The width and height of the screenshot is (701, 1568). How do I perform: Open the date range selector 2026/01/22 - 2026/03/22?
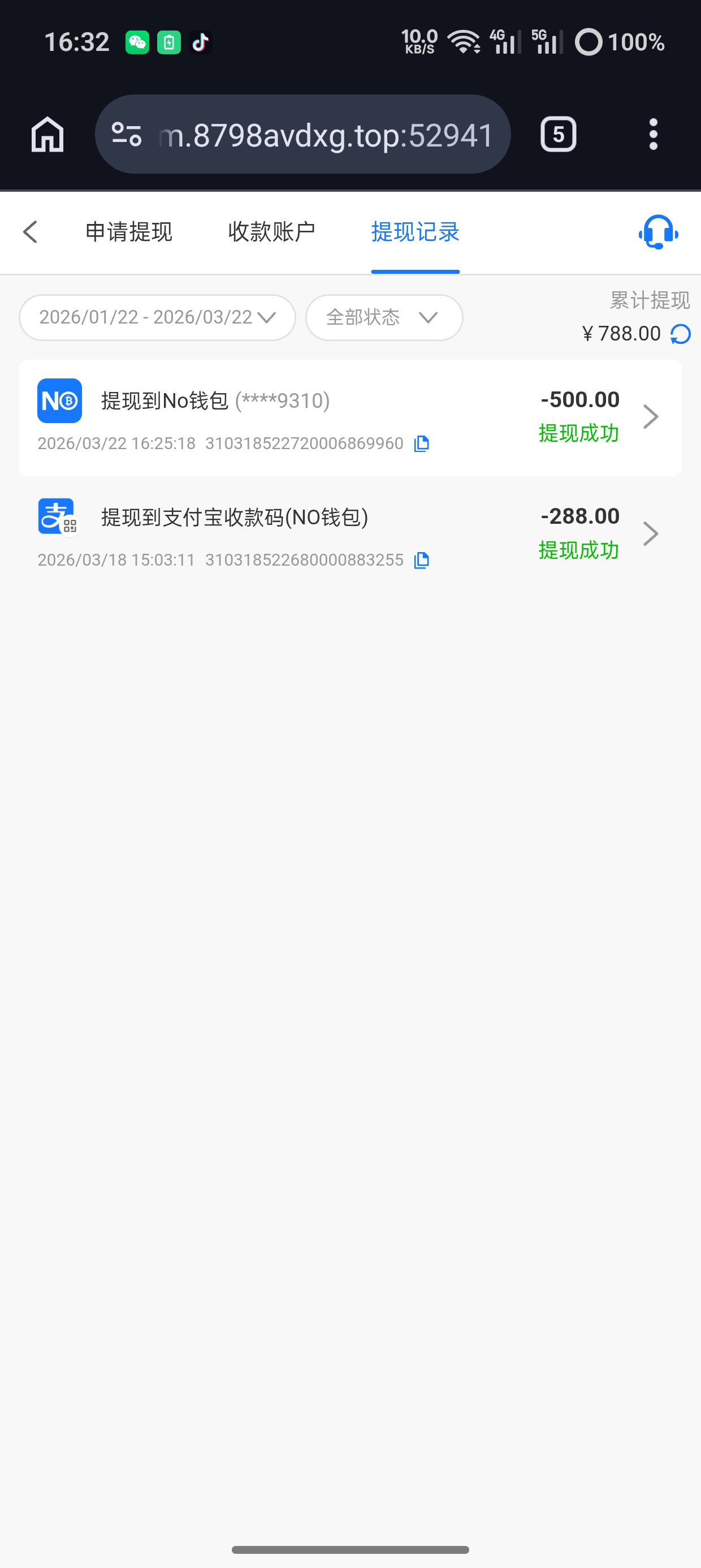(x=157, y=317)
